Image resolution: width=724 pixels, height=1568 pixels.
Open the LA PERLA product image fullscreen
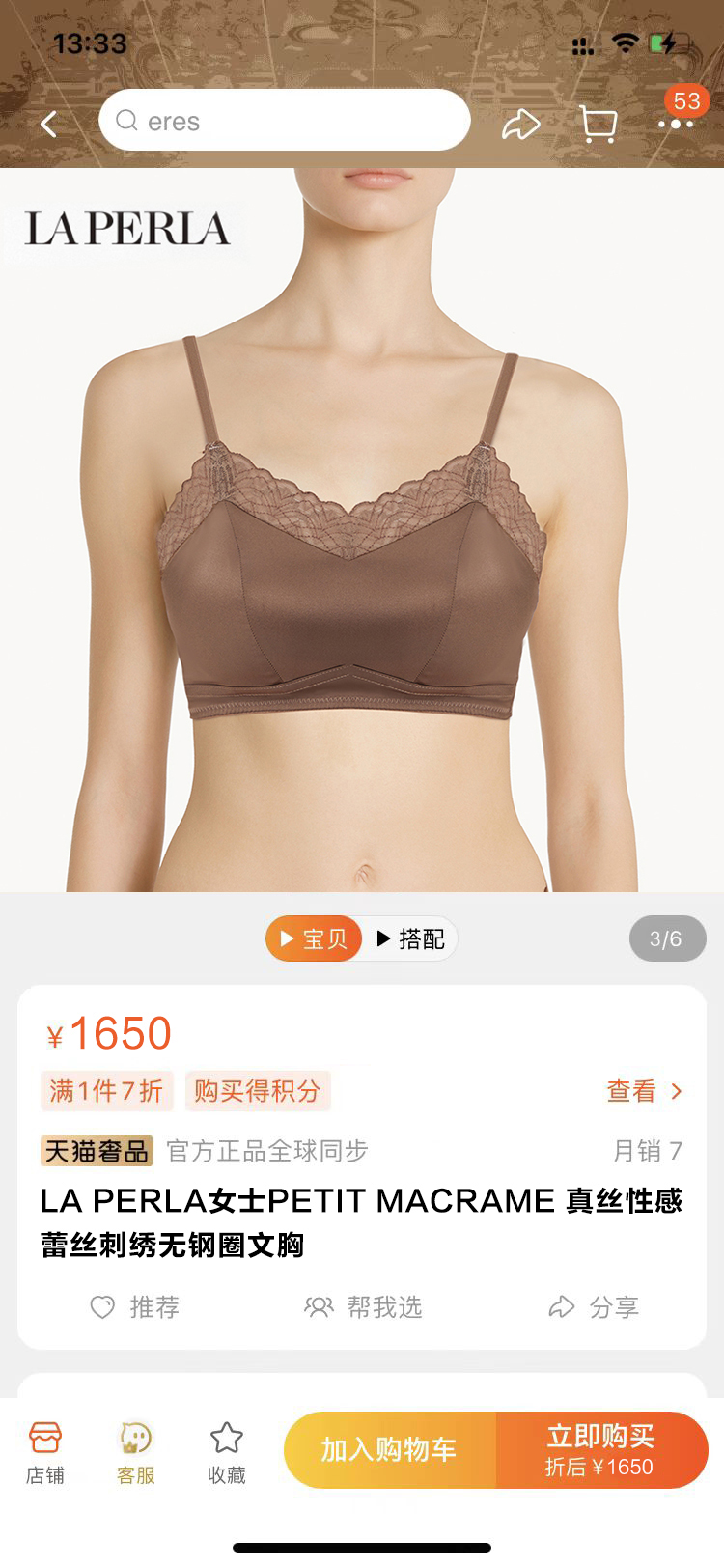pos(362,530)
